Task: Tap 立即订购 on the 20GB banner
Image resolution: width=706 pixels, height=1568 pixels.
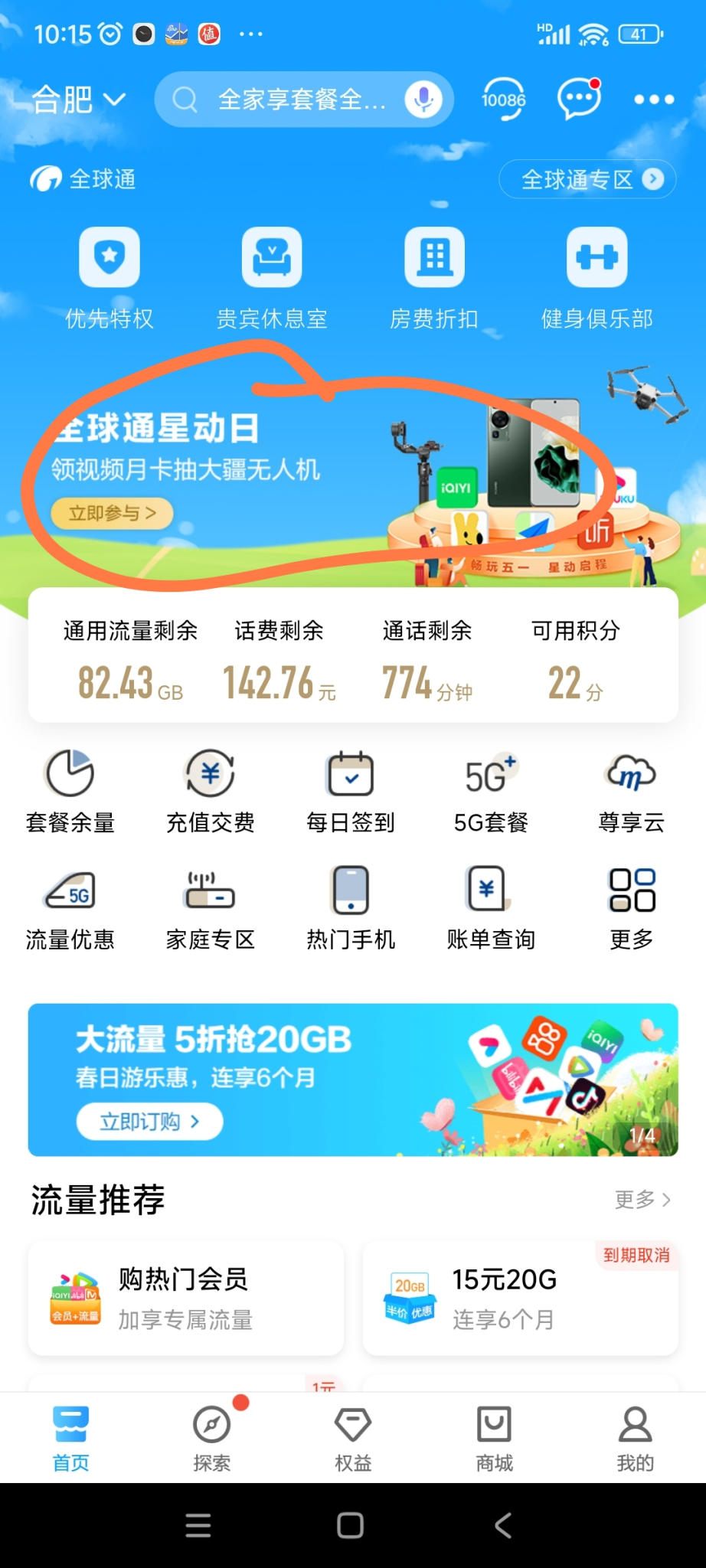Action: click(149, 1122)
